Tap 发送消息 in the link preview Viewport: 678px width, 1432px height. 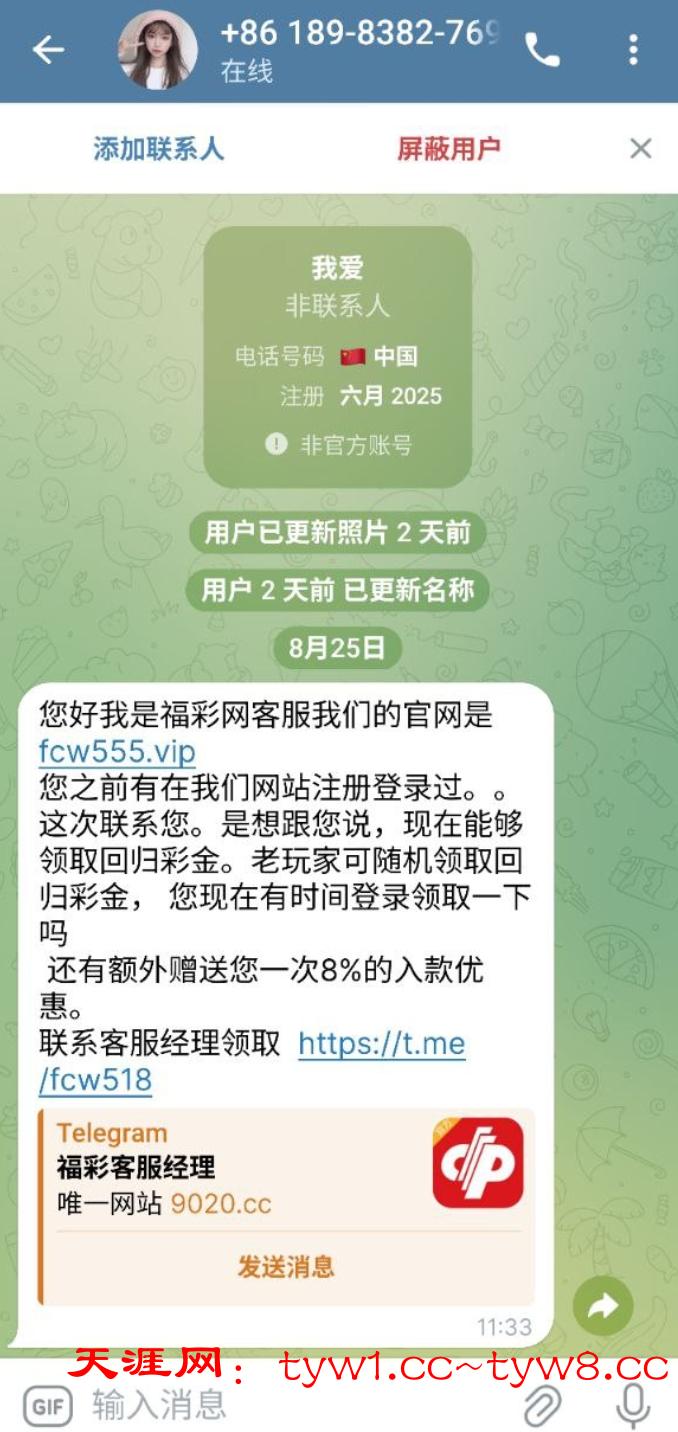pos(286,1267)
